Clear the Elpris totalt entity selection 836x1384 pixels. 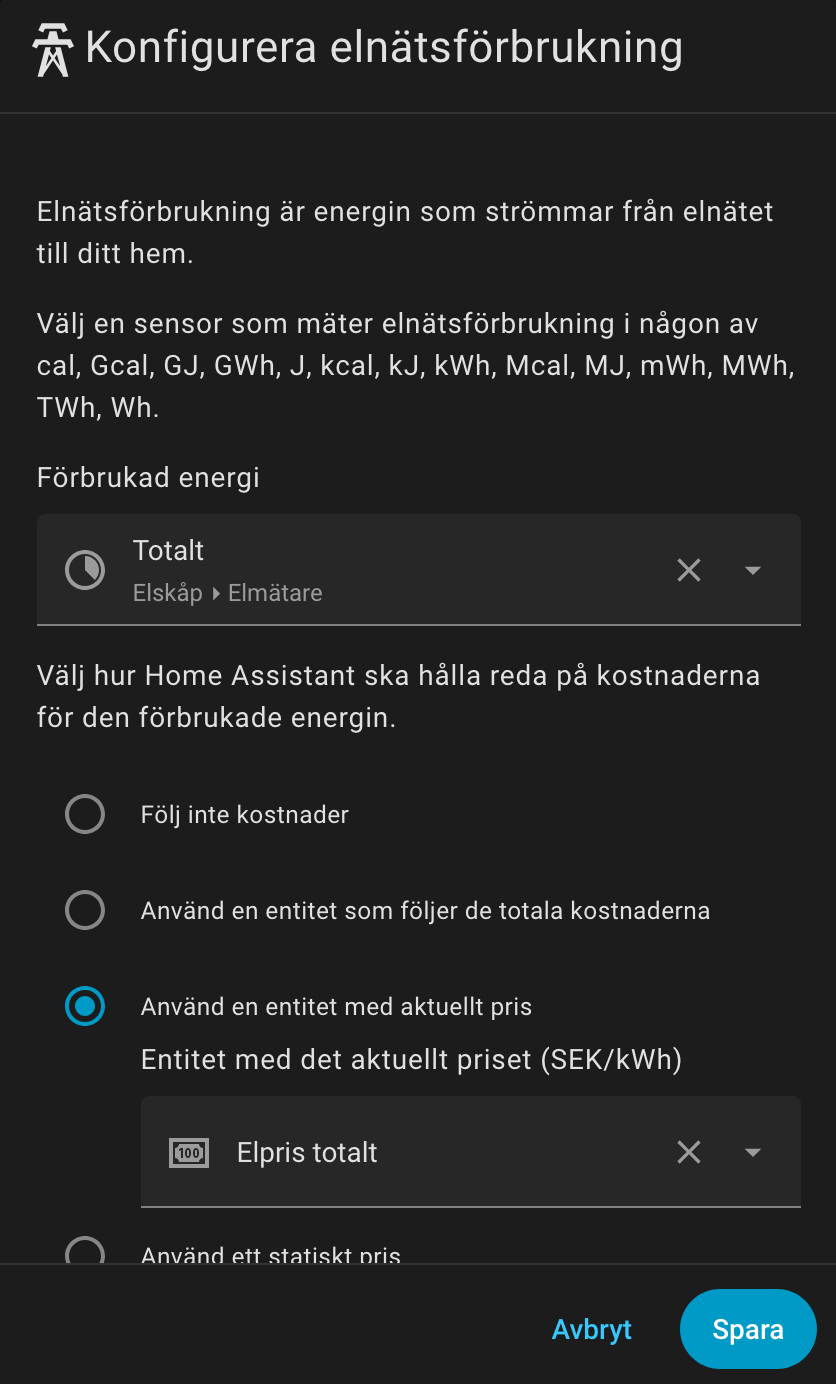click(688, 1152)
